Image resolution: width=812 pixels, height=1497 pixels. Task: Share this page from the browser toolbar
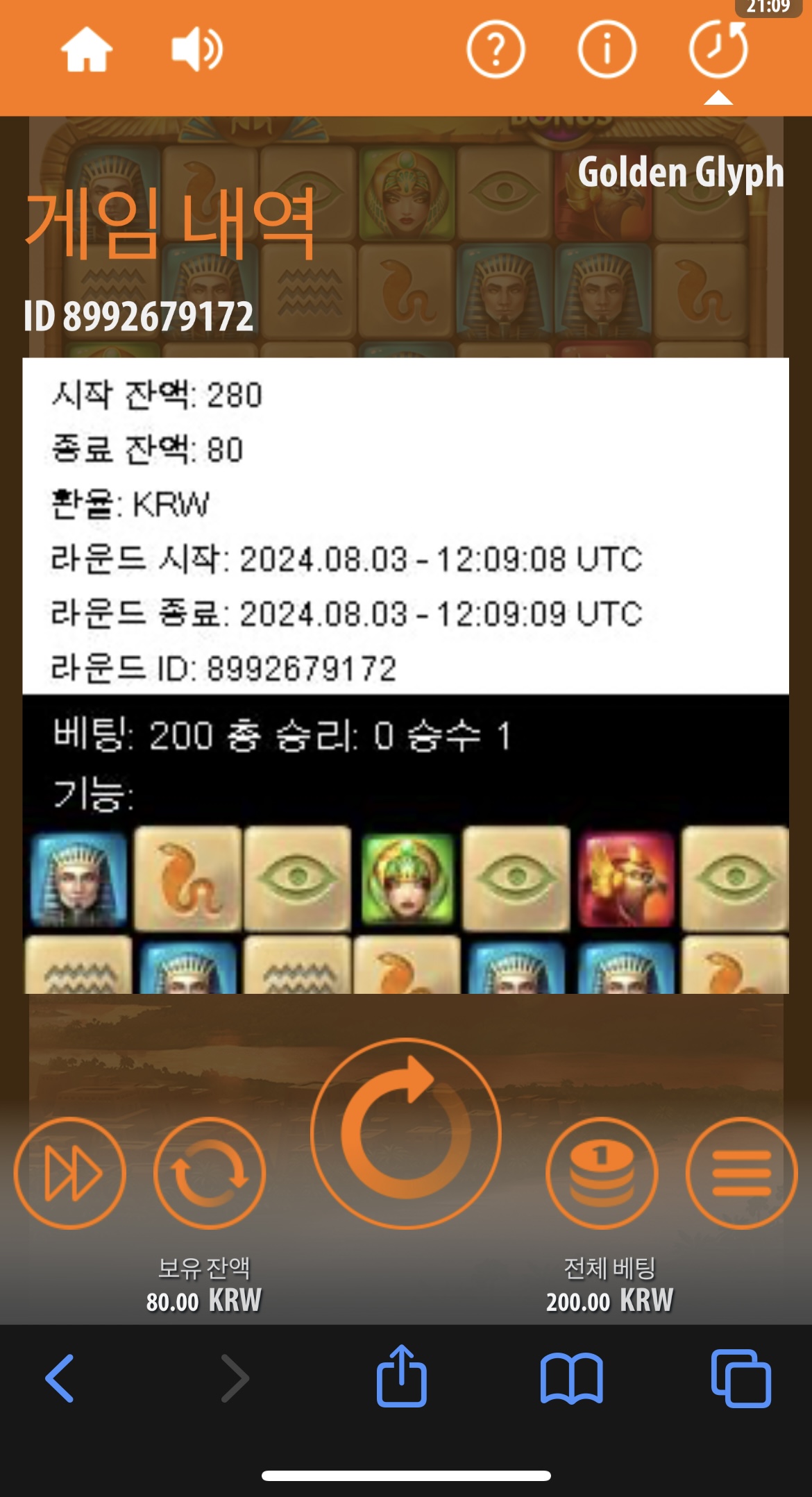[401, 1376]
